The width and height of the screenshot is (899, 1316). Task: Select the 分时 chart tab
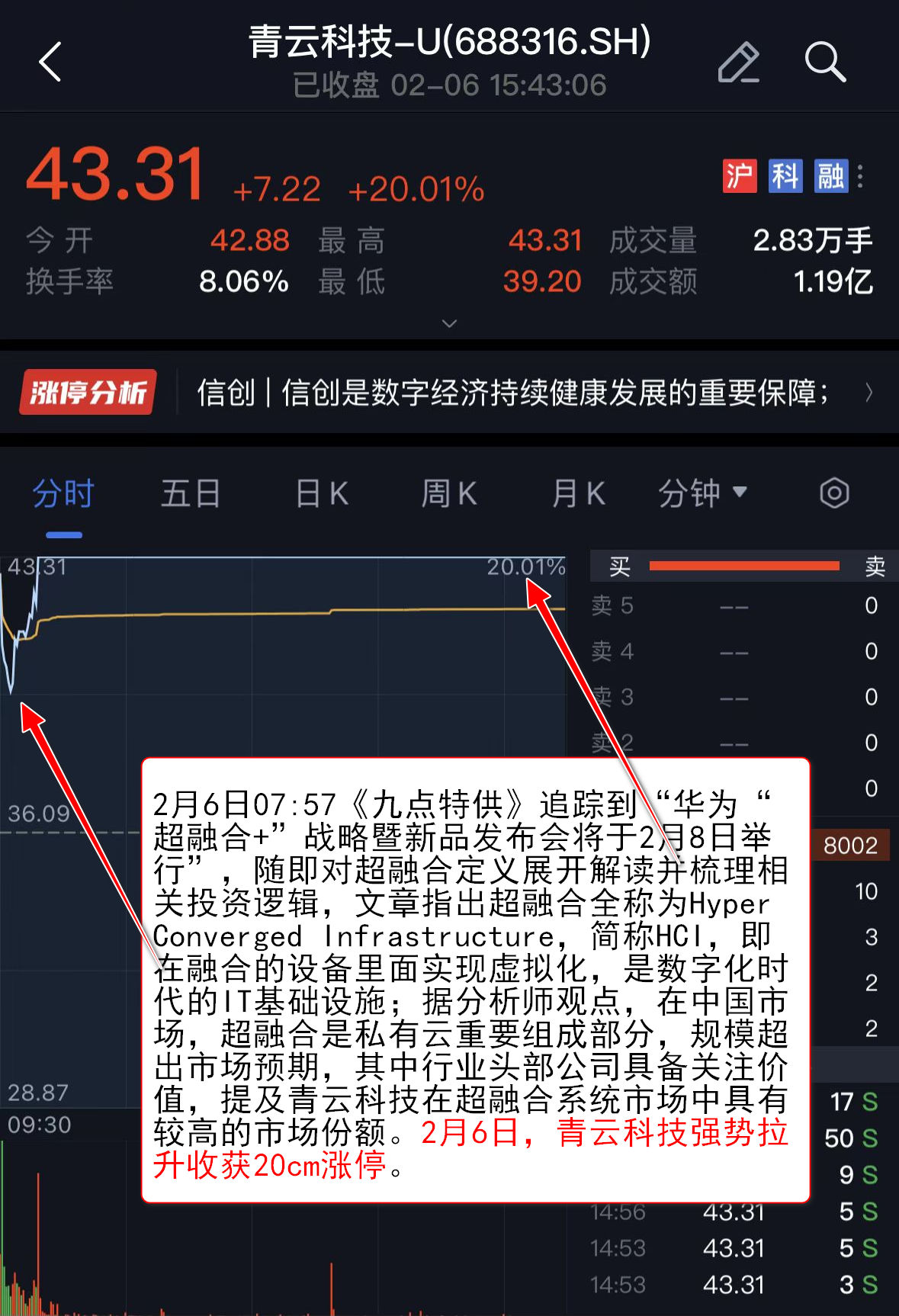(x=63, y=494)
